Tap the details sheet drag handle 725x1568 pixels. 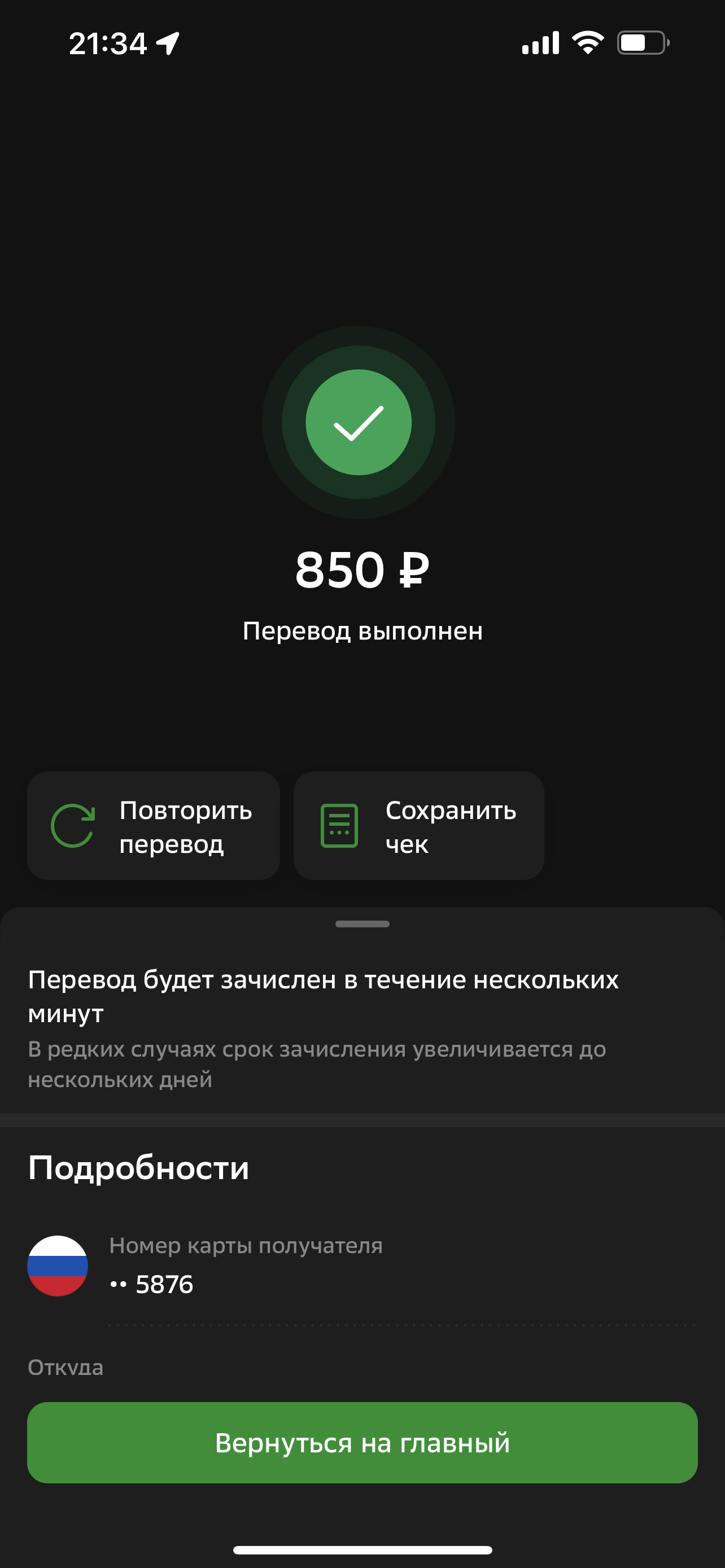tap(362, 924)
